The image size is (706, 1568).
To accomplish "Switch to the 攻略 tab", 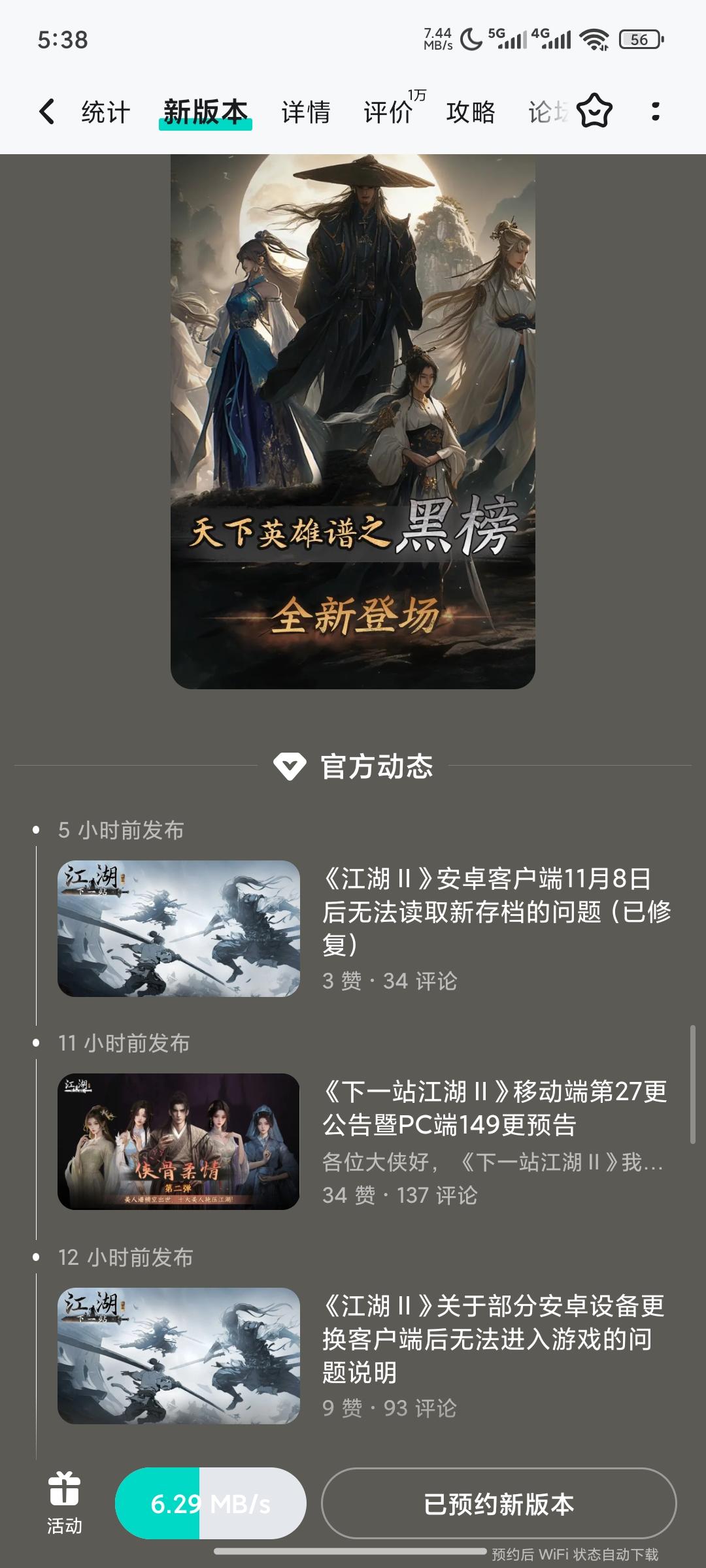I will [471, 112].
